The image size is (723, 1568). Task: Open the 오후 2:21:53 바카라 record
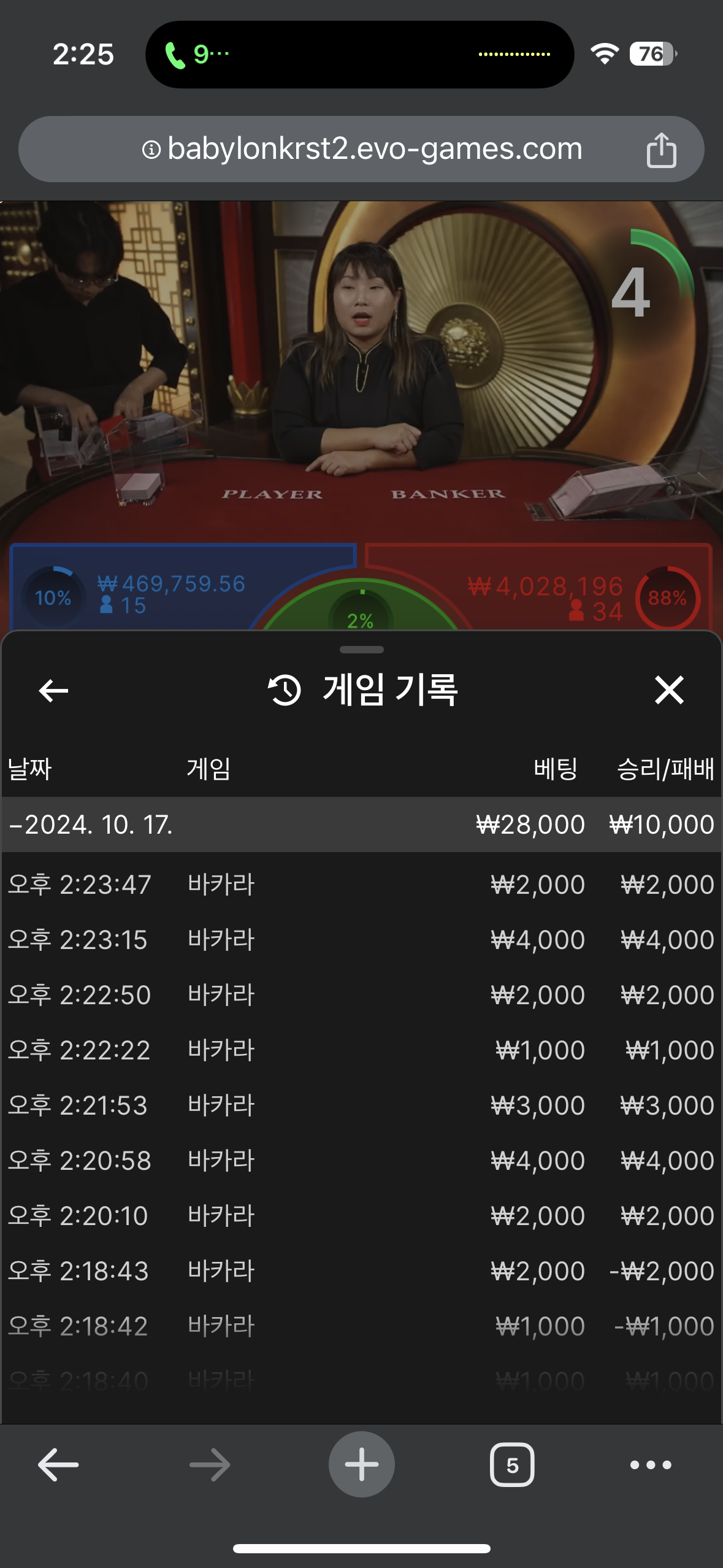pyautogui.click(x=361, y=1105)
